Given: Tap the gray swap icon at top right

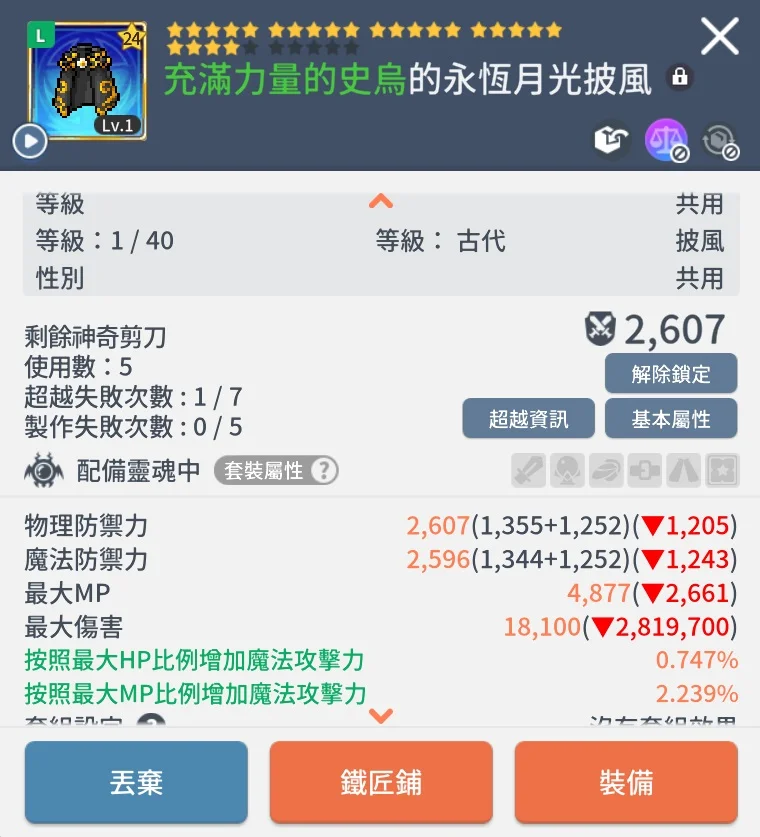Looking at the screenshot, I should (720, 141).
